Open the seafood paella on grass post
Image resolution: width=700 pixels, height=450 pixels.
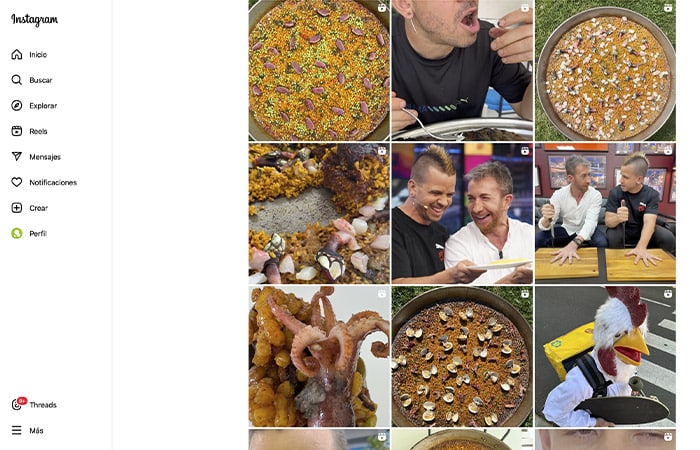[605, 70]
